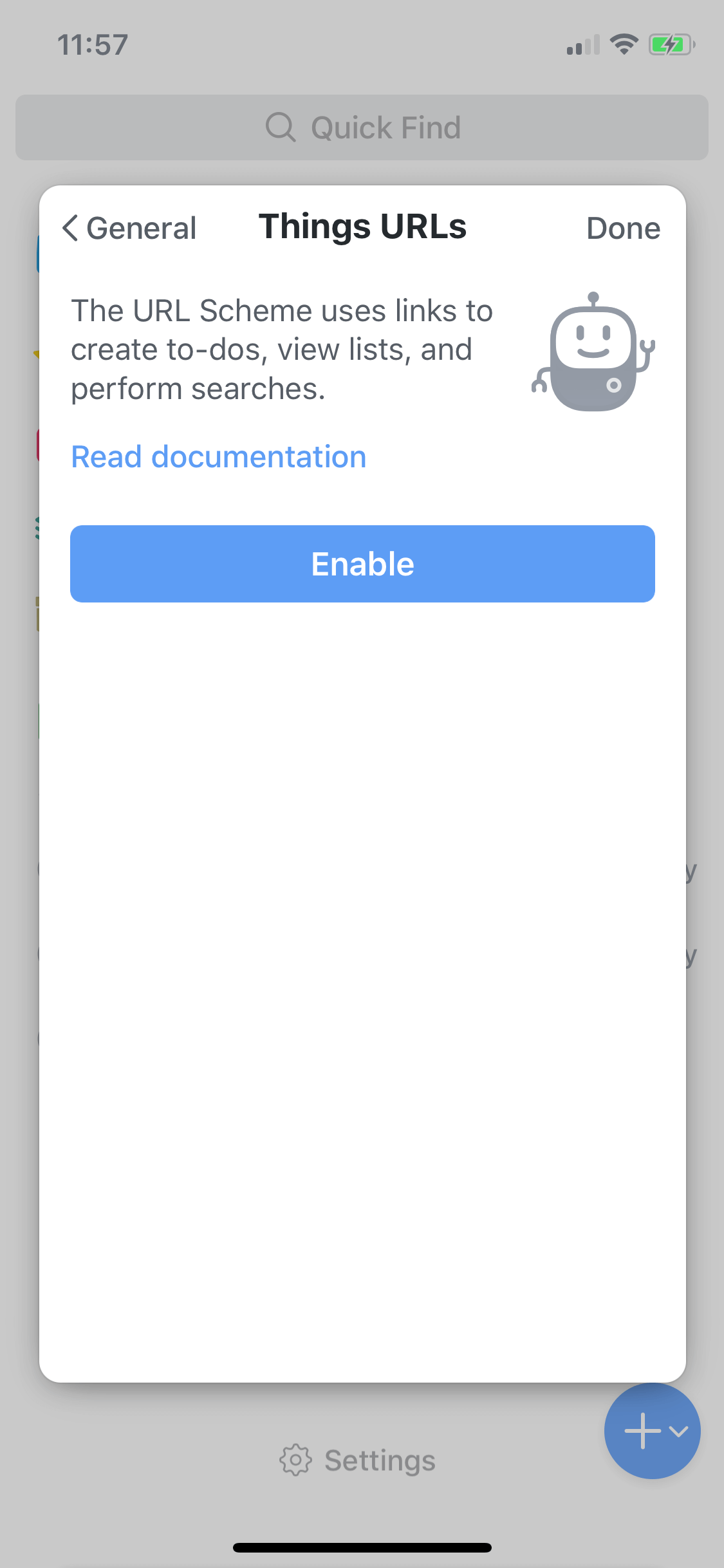Screen dimensions: 724x1568
Task: Enable Things URLs
Action: [362, 564]
